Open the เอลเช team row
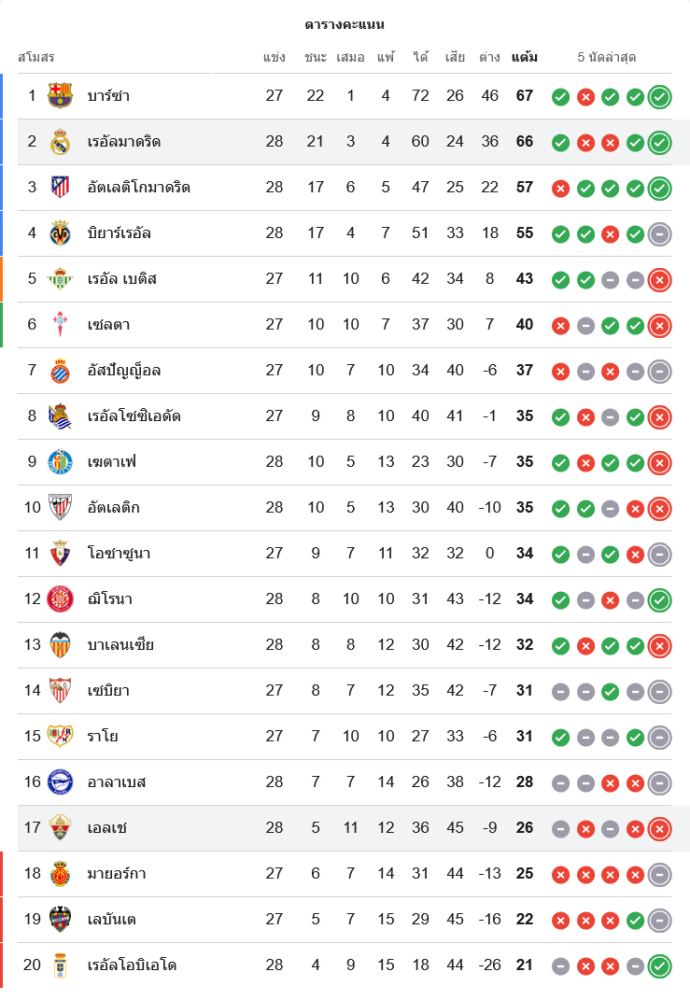 107,828
